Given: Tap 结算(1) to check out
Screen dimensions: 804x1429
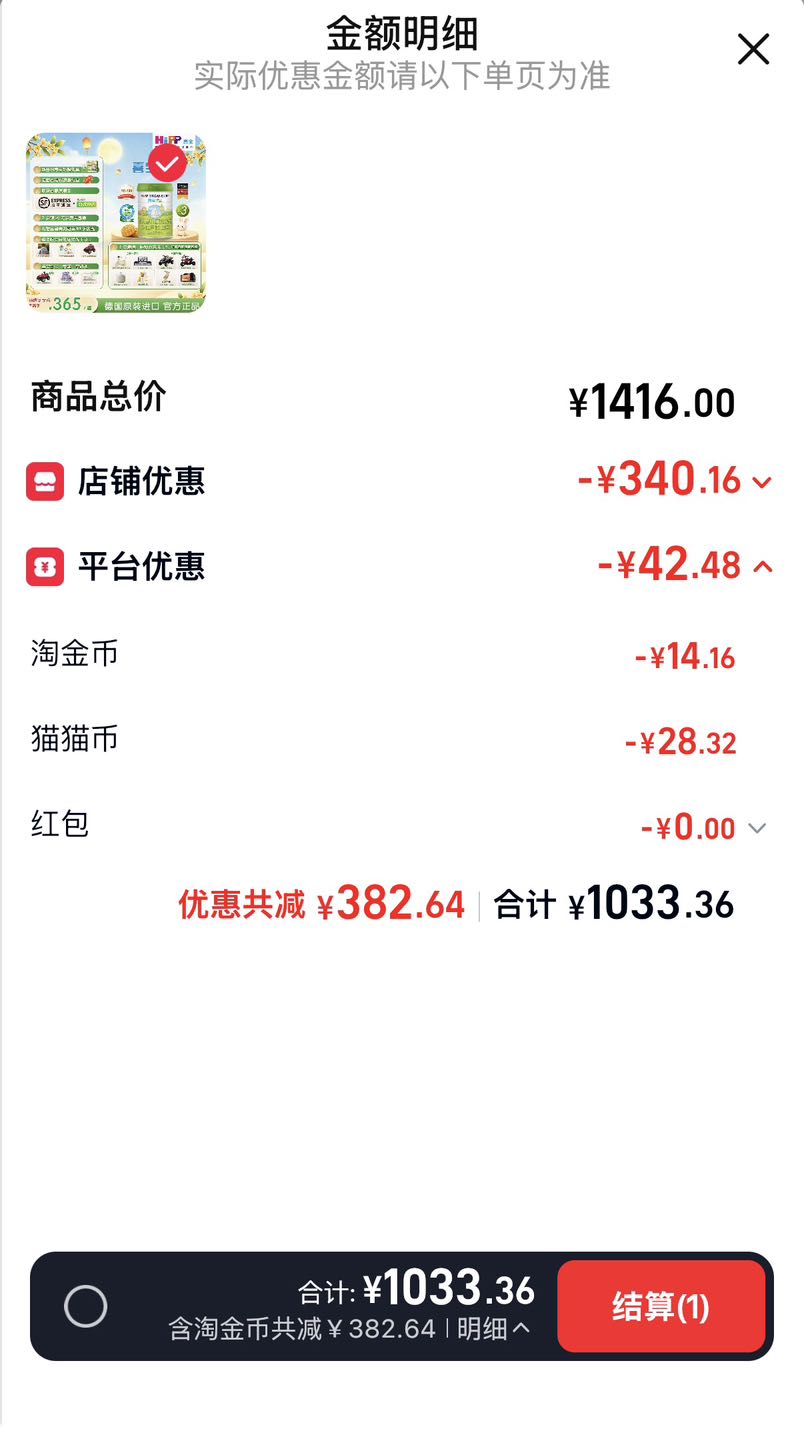Looking at the screenshot, I should (661, 1306).
